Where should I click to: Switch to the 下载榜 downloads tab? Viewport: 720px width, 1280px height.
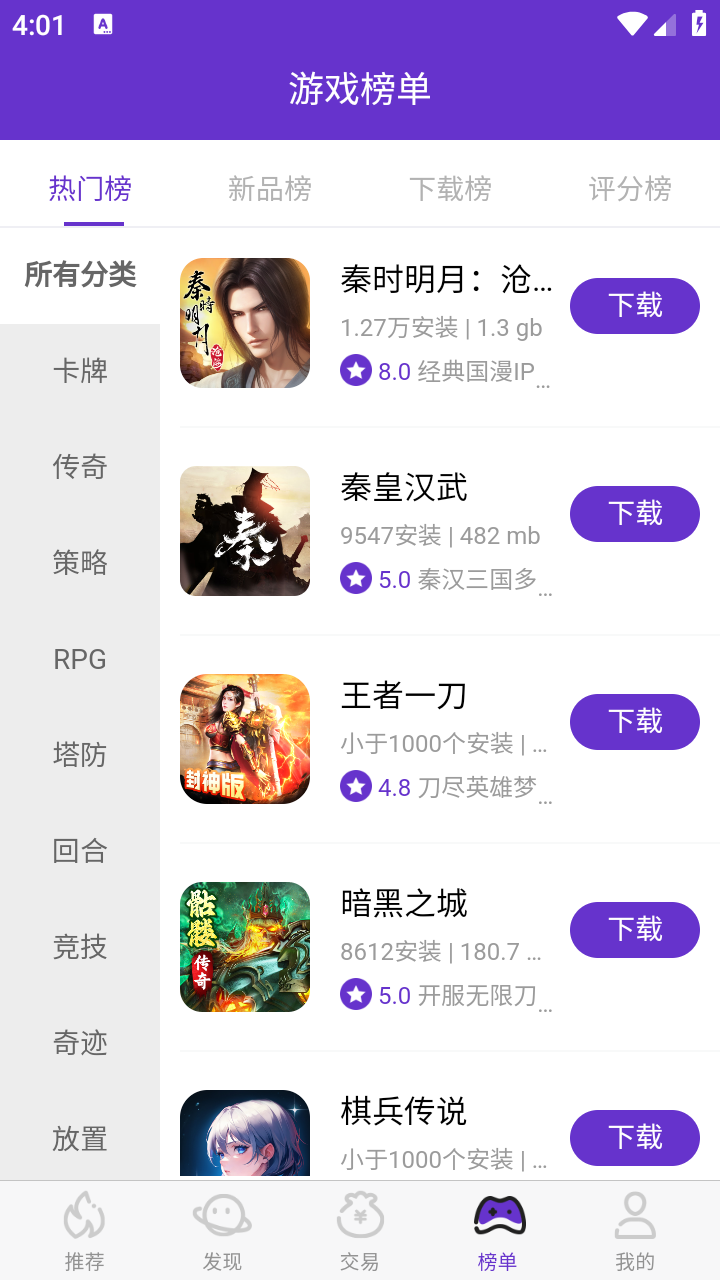coord(450,188)
